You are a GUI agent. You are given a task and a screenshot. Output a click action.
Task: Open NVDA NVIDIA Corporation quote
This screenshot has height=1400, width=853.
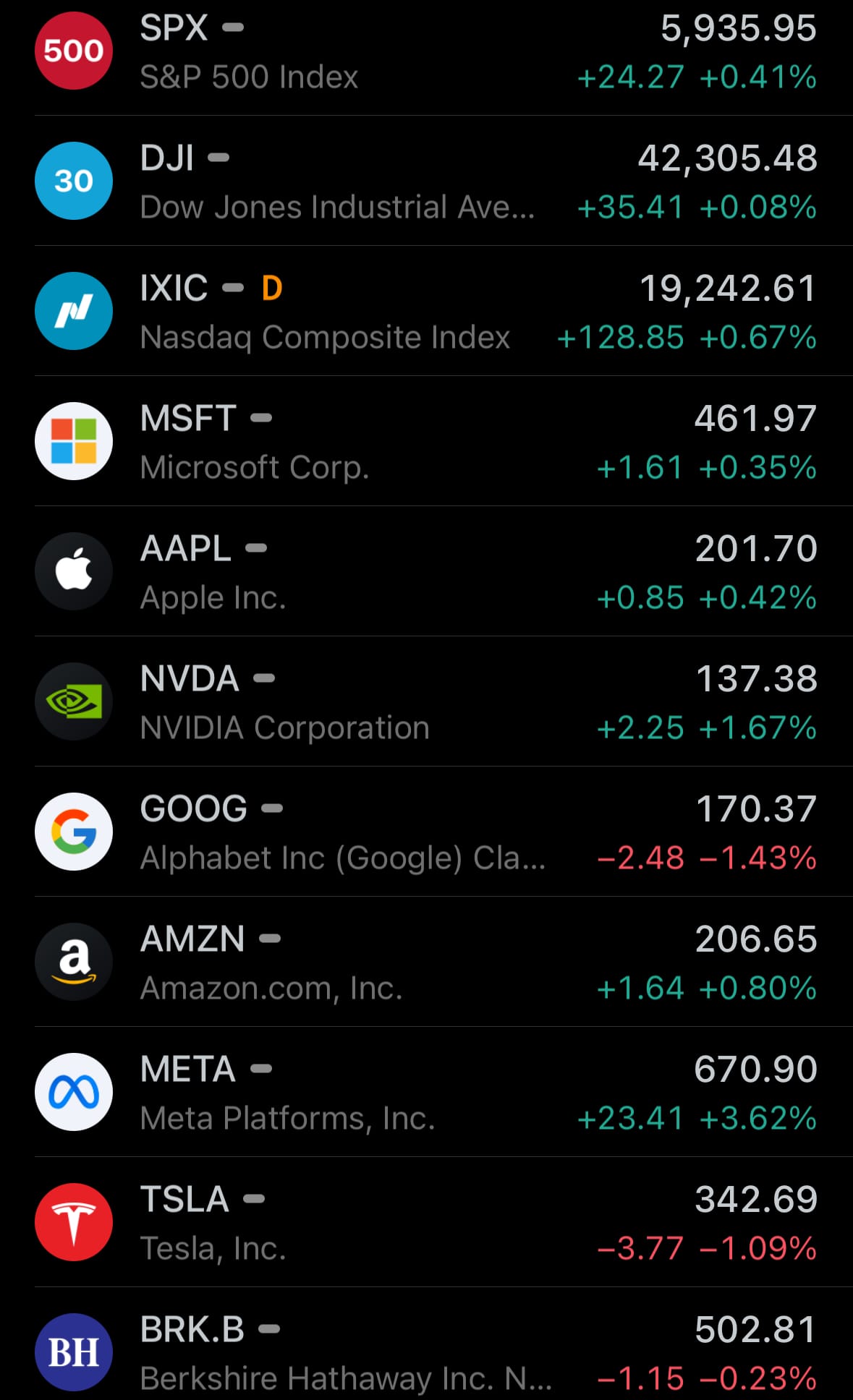pos(426,701)
